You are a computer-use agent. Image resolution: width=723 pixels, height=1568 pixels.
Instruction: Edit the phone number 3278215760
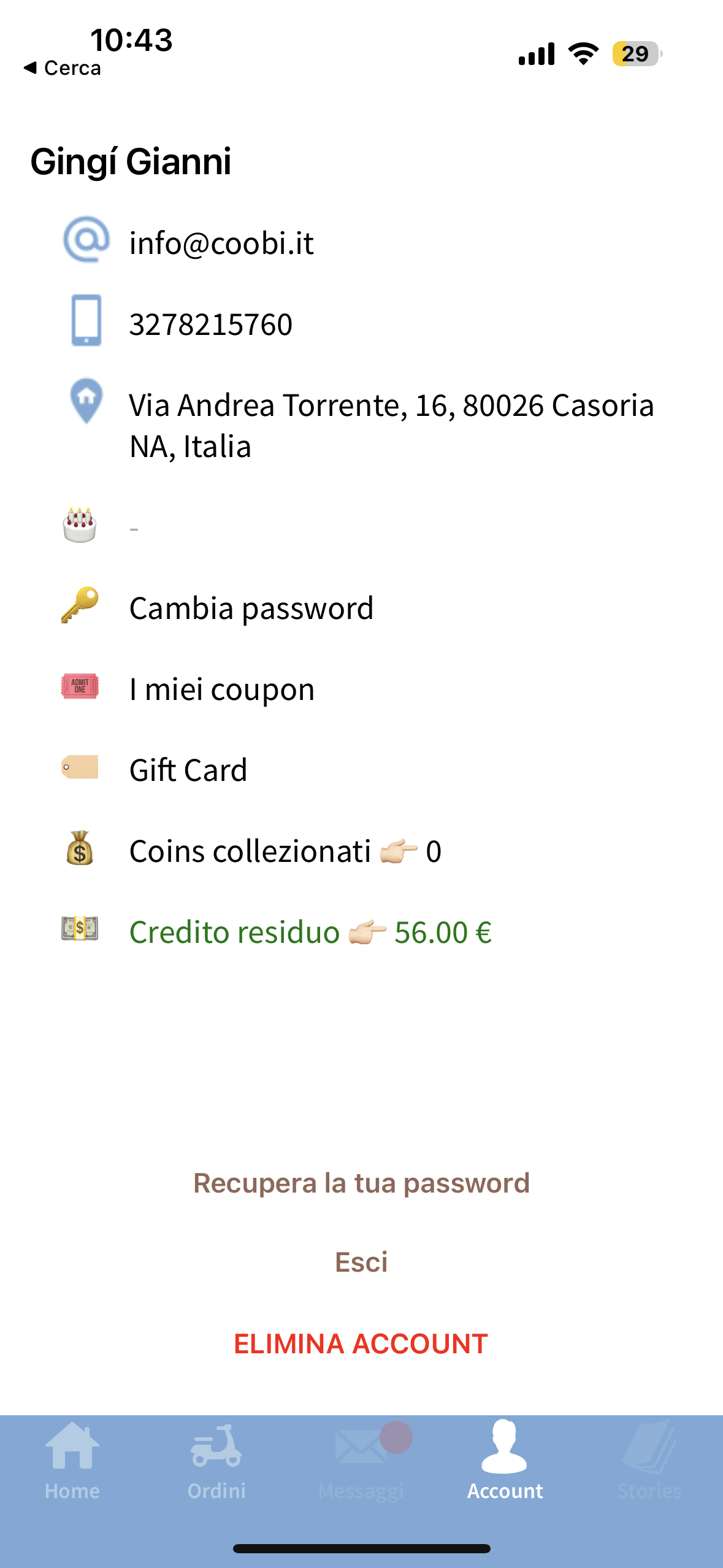[210, 324]
